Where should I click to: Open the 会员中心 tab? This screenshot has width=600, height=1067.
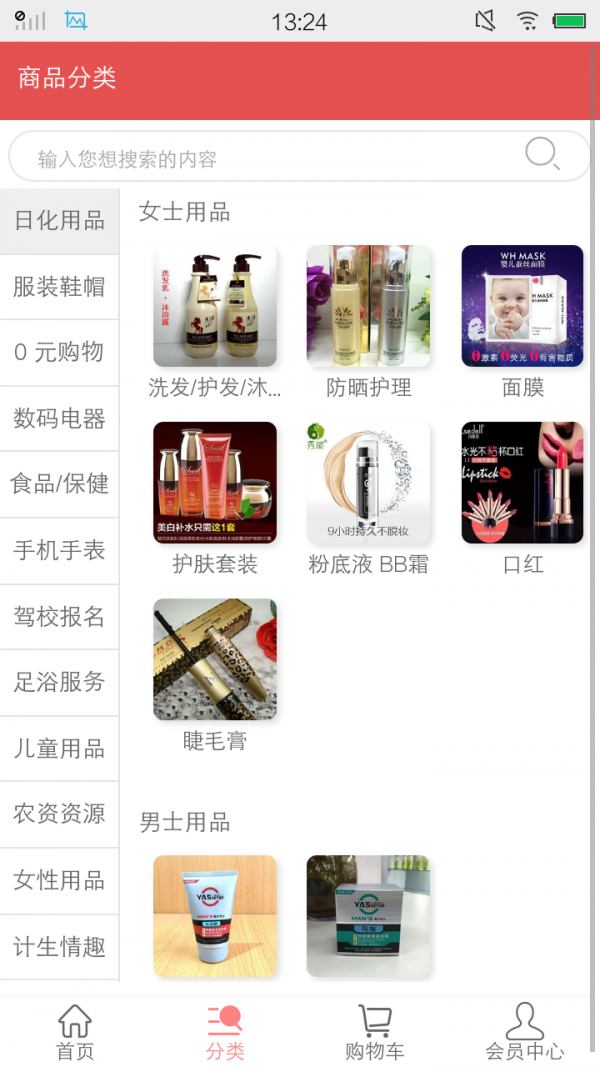pyautogui.click(x=524, y=1032)
